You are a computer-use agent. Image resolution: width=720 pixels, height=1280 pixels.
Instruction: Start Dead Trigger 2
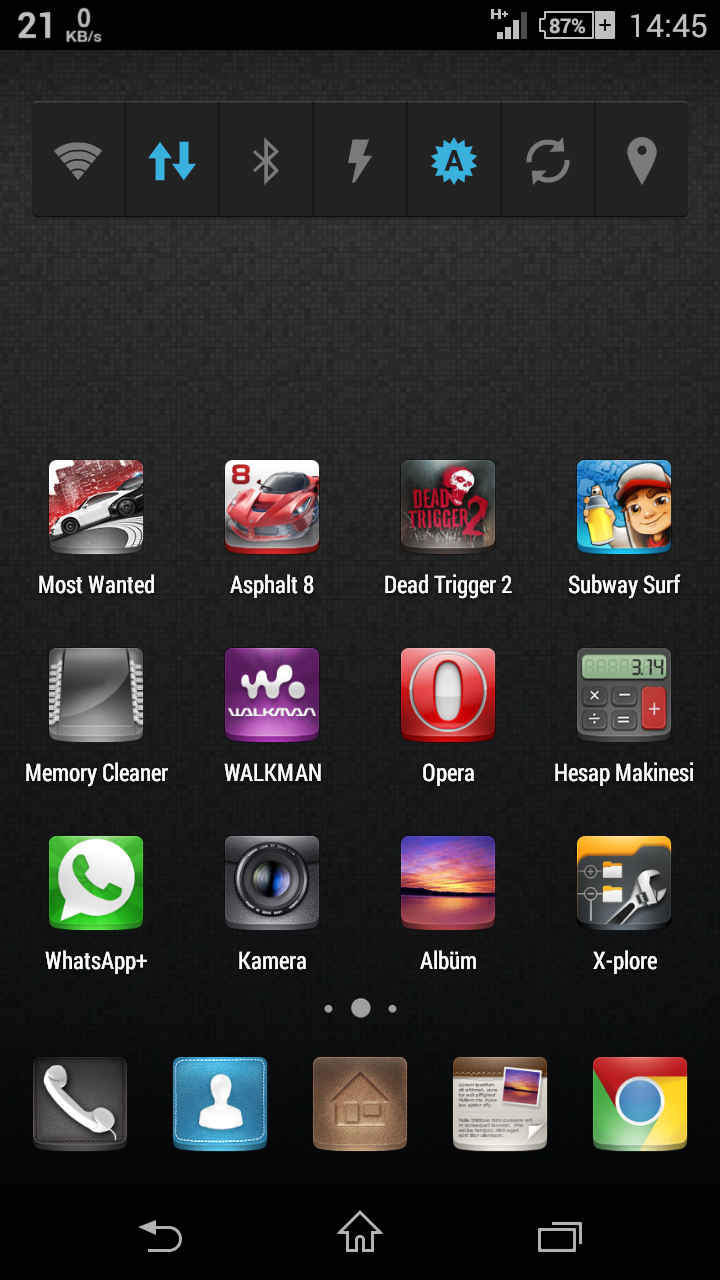point(448,507)
